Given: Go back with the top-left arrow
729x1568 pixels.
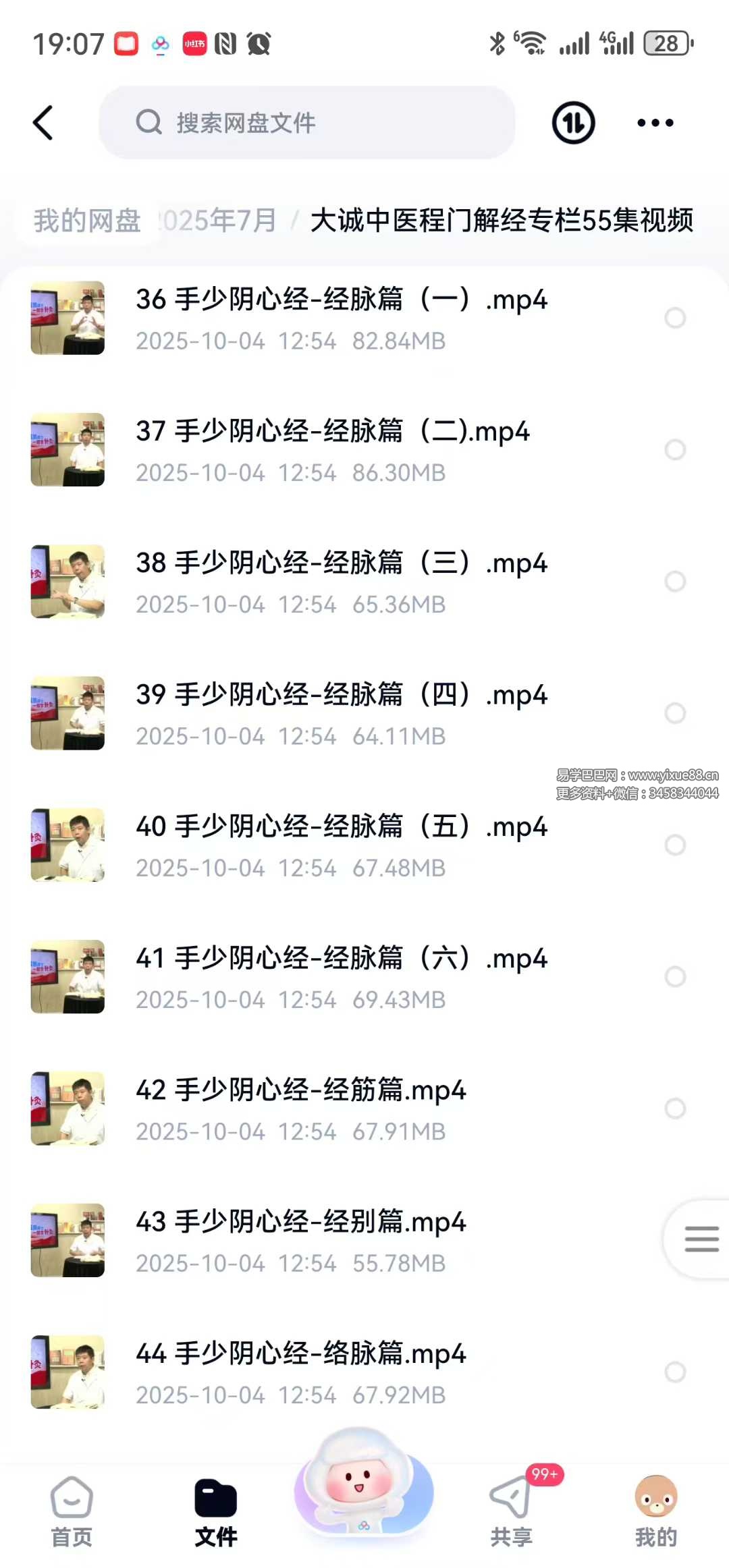Looking at the screenshot, I should click(x=43, y=123).
